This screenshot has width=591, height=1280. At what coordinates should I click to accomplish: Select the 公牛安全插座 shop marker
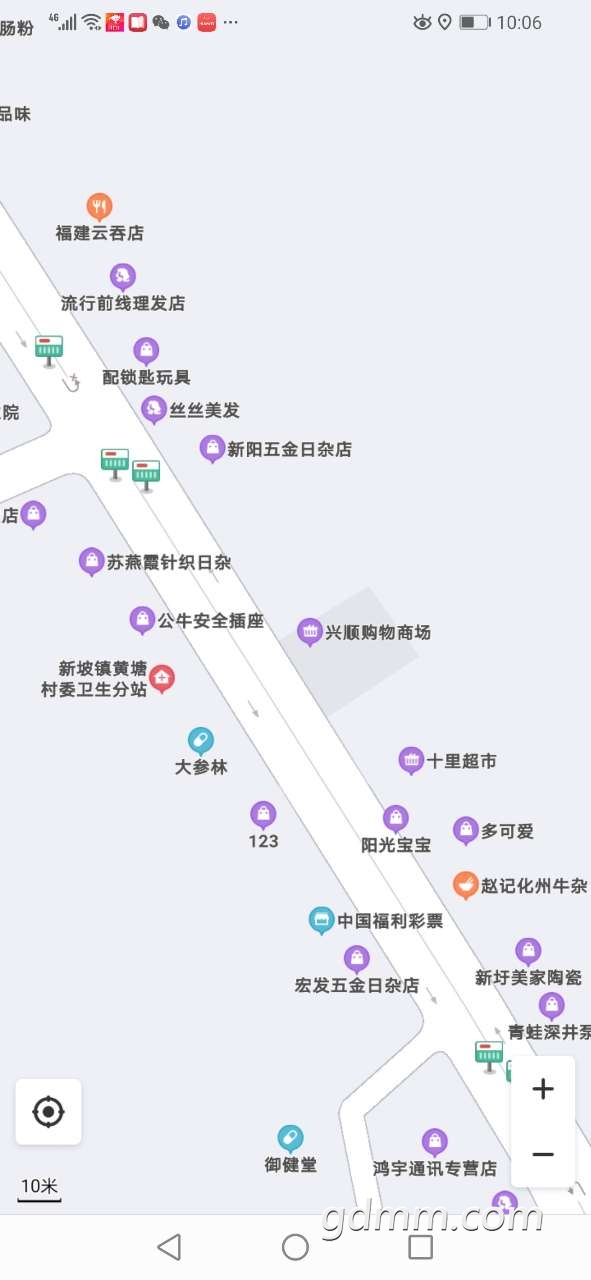[142, 620]
